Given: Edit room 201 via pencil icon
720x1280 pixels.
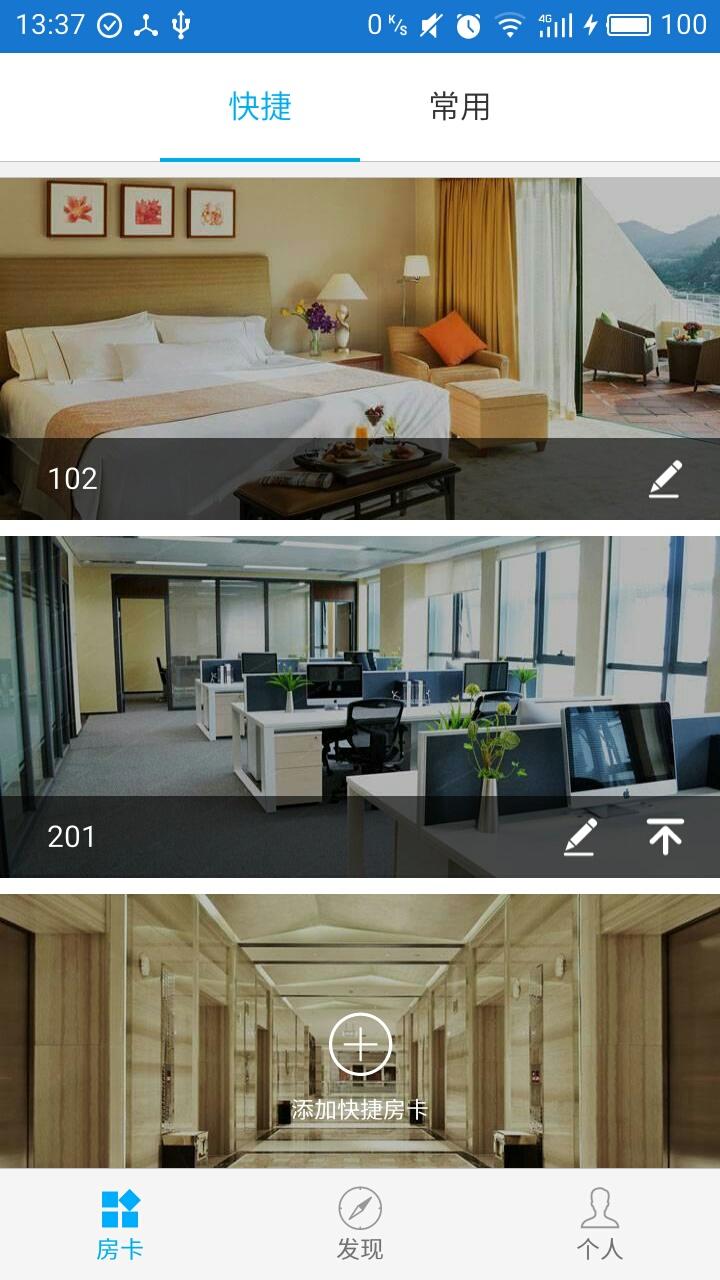Looking at the screenshot, I should [580, 837].
